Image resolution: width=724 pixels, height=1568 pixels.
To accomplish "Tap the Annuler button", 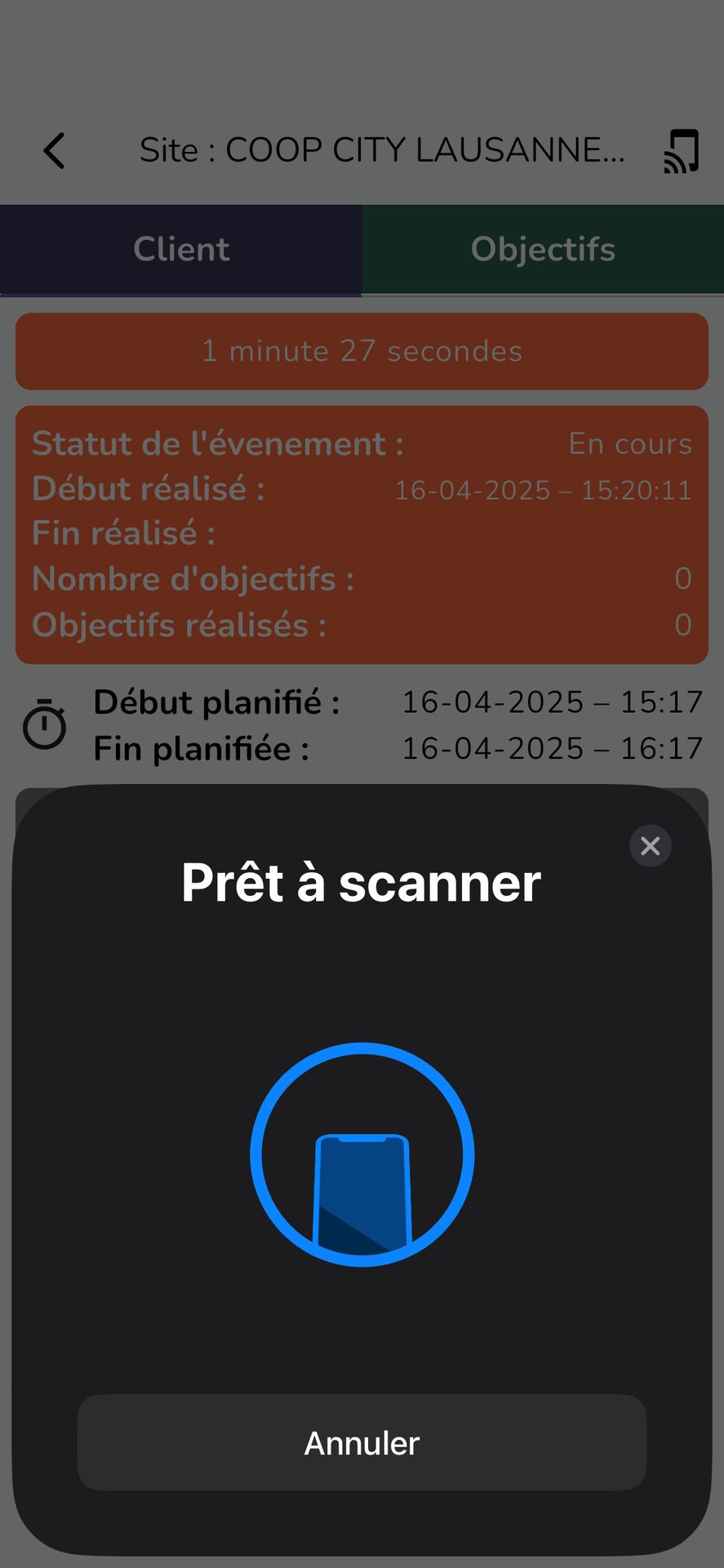I will (362, 1443).
